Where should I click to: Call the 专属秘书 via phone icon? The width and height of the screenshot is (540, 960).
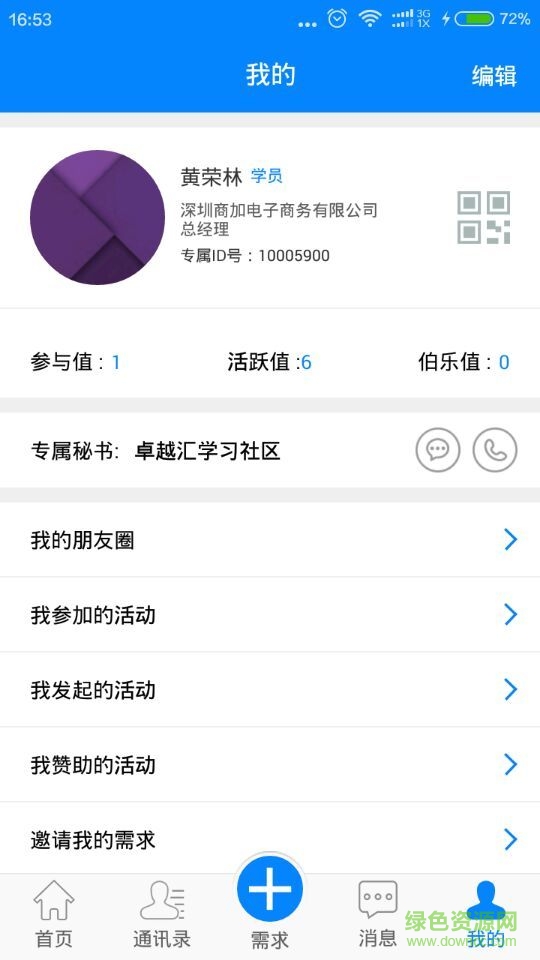point(495,450)
